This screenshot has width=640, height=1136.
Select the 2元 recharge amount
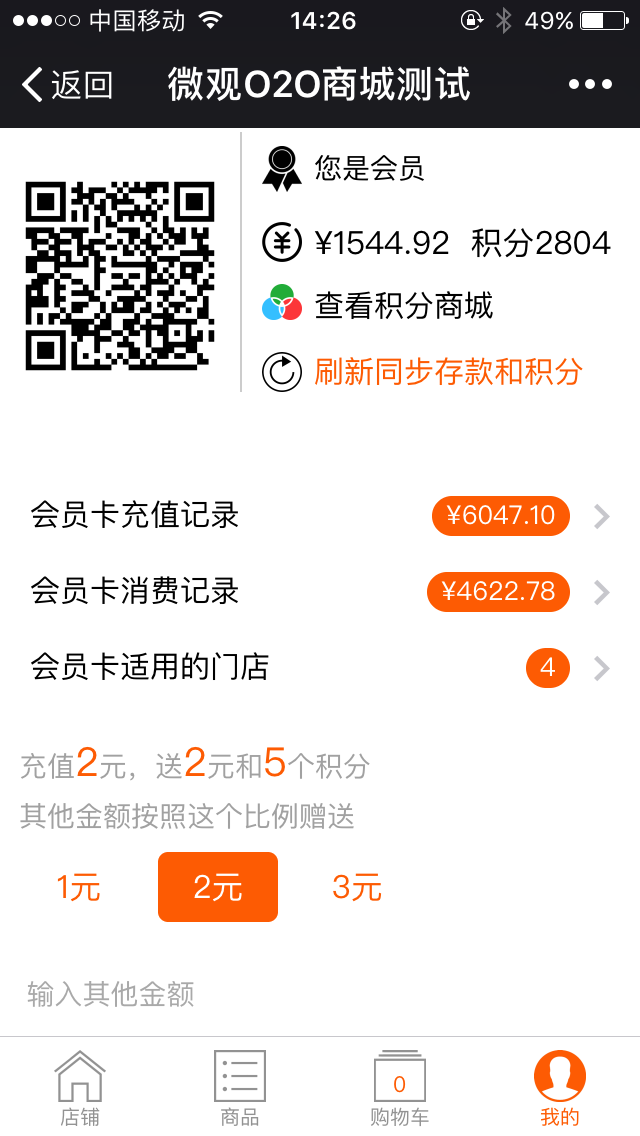click(x=217, y=888)
